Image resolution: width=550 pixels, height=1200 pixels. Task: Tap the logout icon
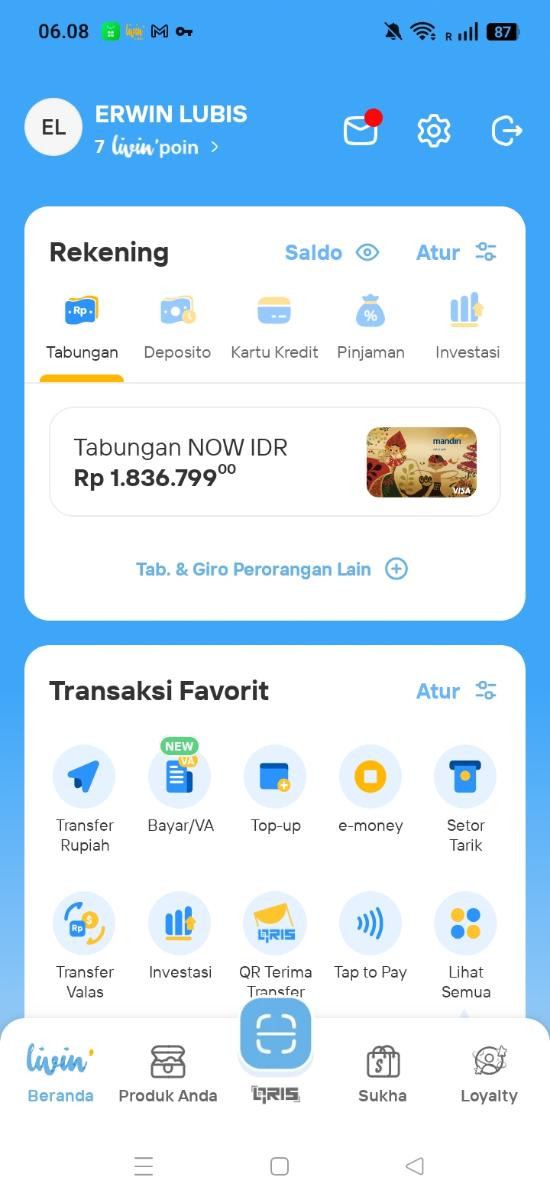coord(507,131)
